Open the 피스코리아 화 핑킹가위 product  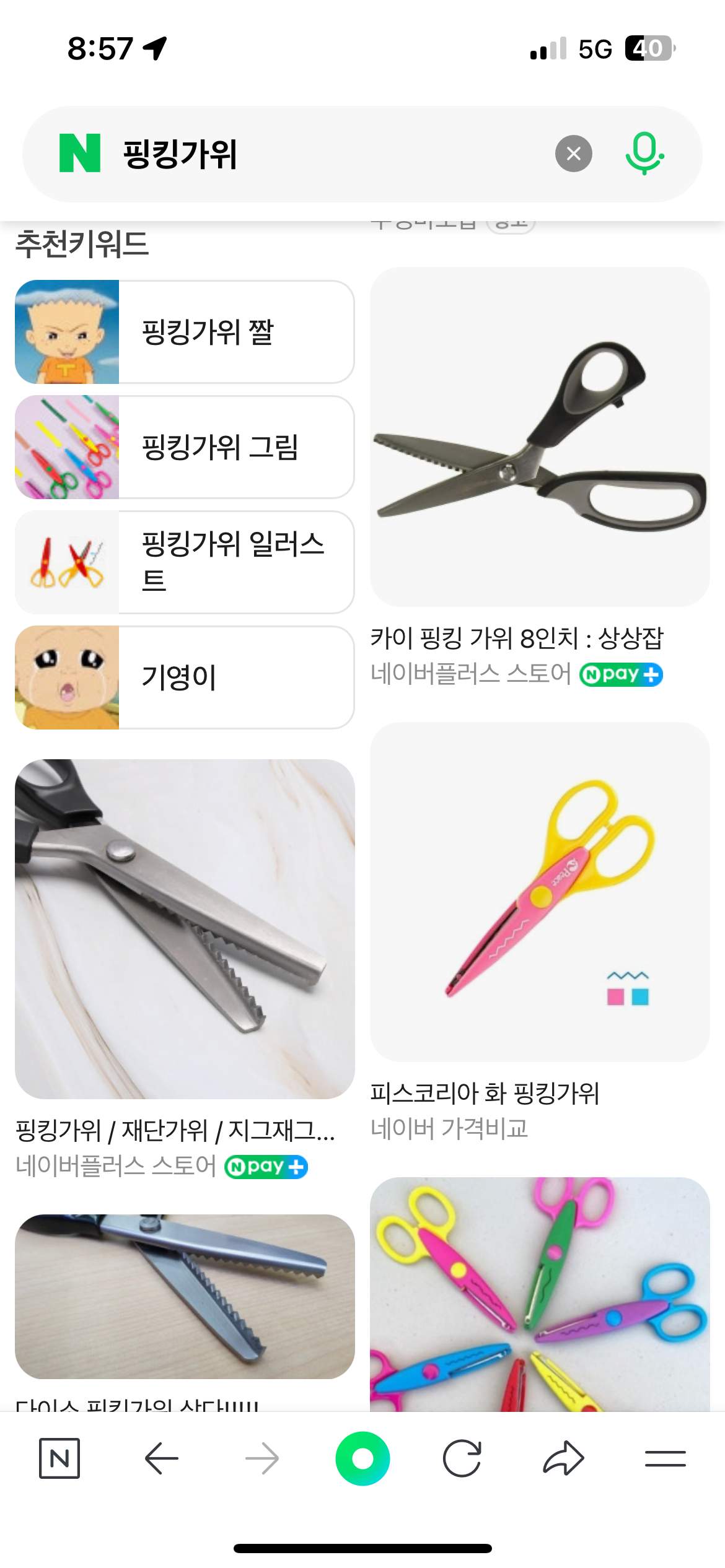coord(539,892)
